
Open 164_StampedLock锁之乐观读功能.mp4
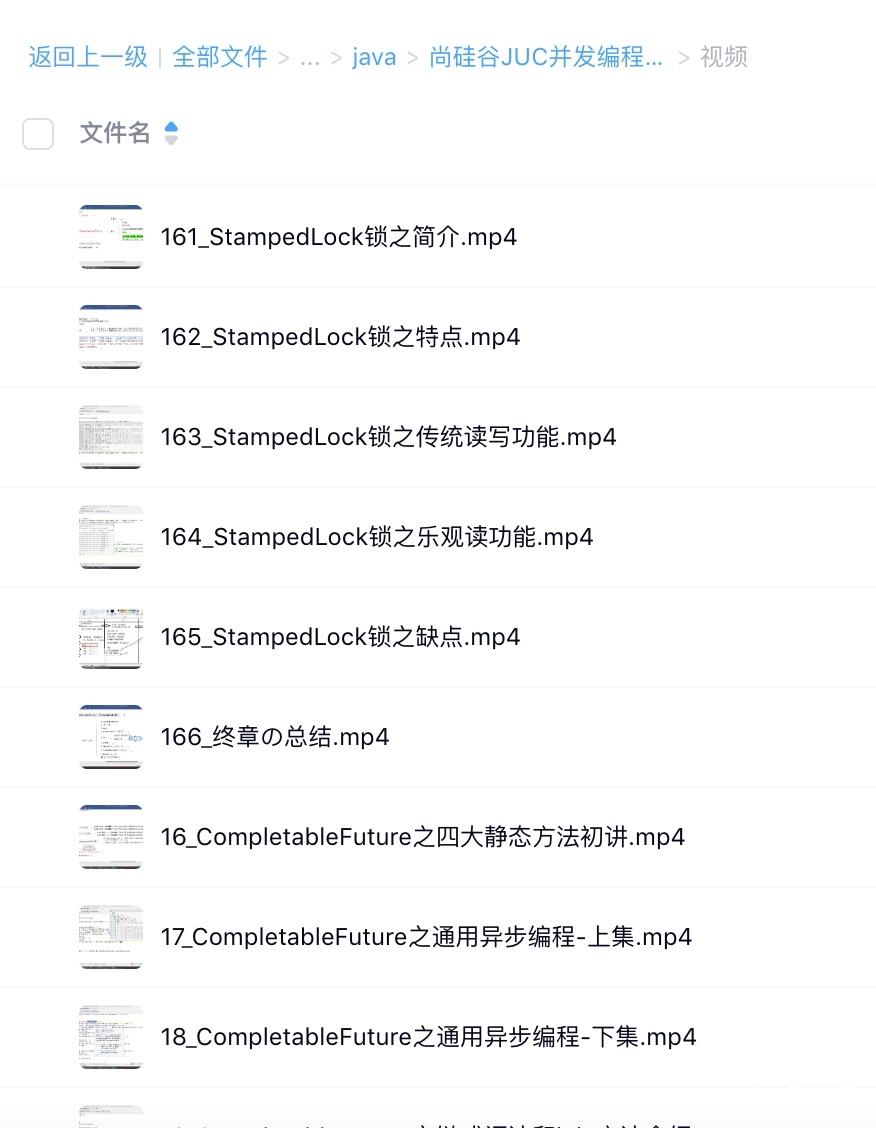pyautogui.click(x=376, y=537)
